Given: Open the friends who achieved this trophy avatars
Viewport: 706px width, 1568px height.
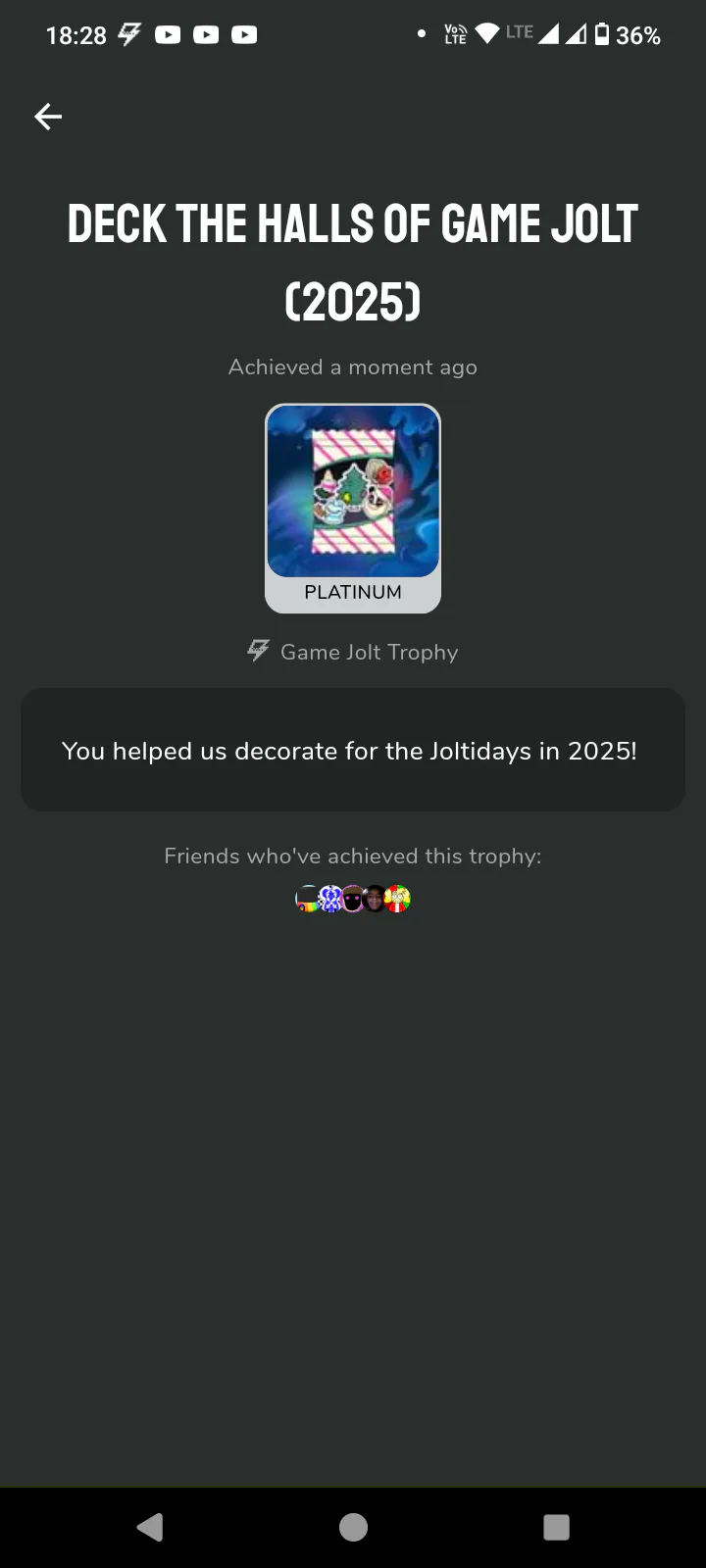Looking at the screenshot, I should 353,898.
